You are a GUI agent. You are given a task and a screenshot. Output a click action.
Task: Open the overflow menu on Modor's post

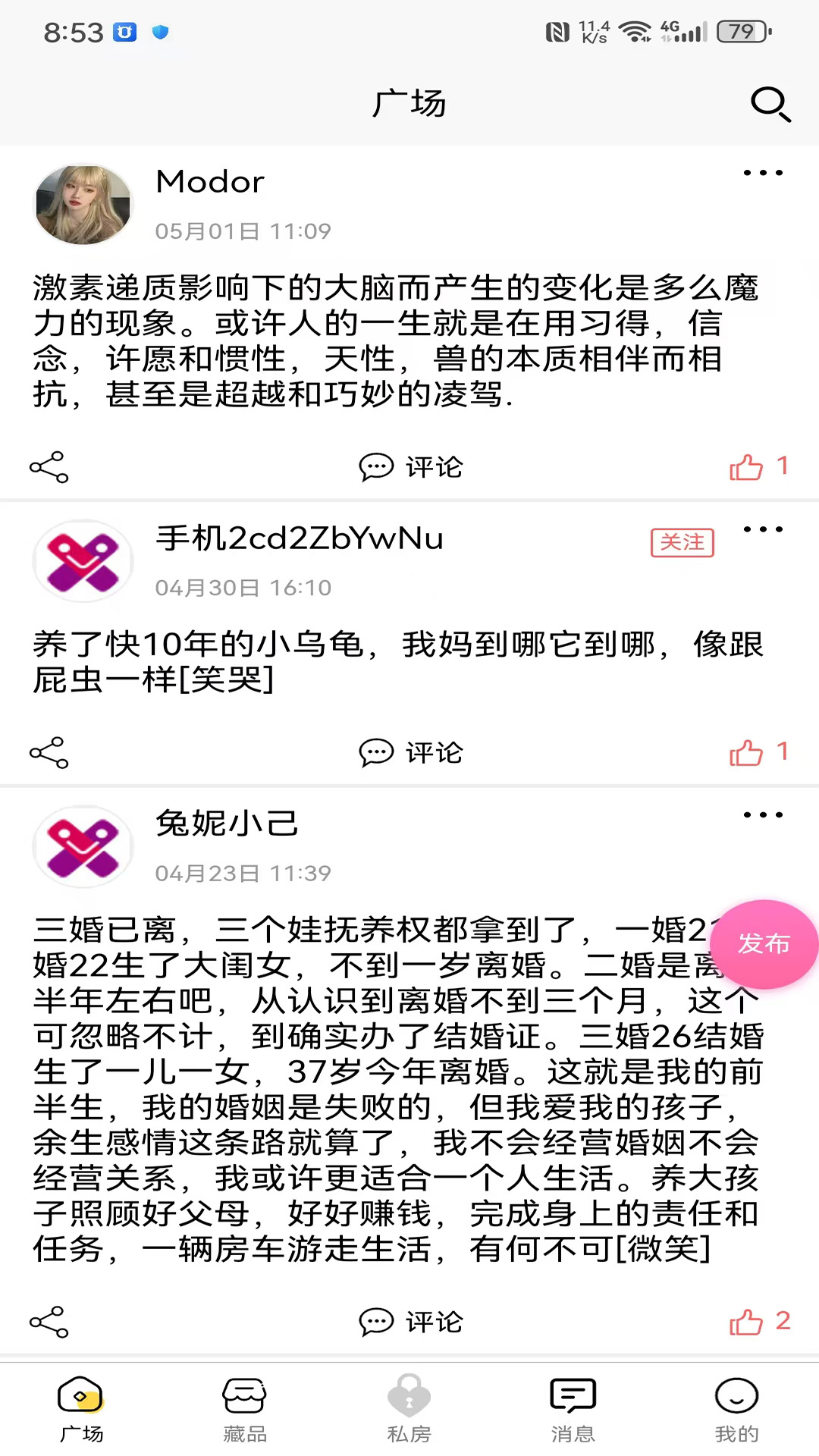pos(763,173)
